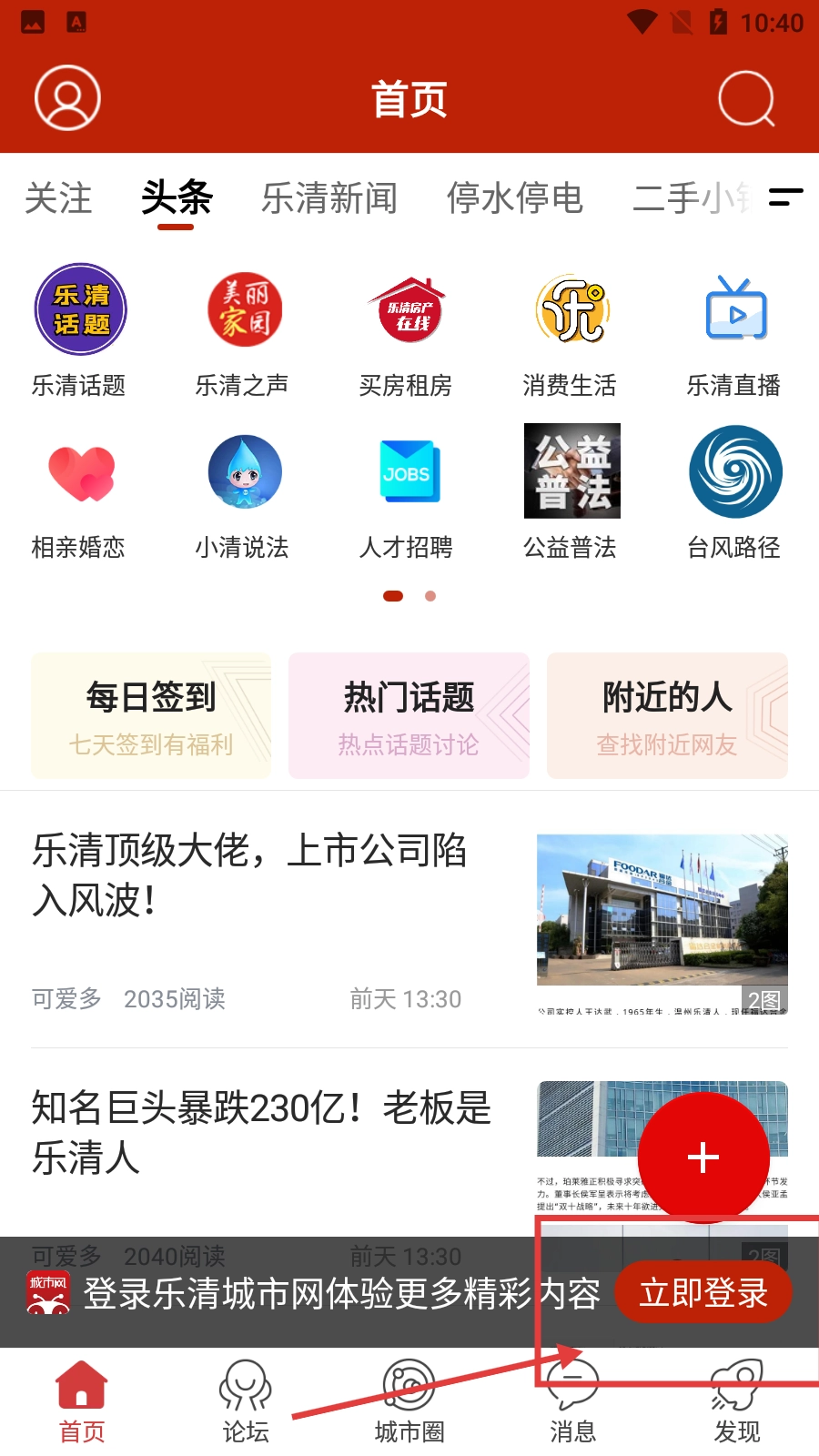The image size is (819, 1456).
Task: Open 人才招聘 shortcut
Action: coord(407,494)
